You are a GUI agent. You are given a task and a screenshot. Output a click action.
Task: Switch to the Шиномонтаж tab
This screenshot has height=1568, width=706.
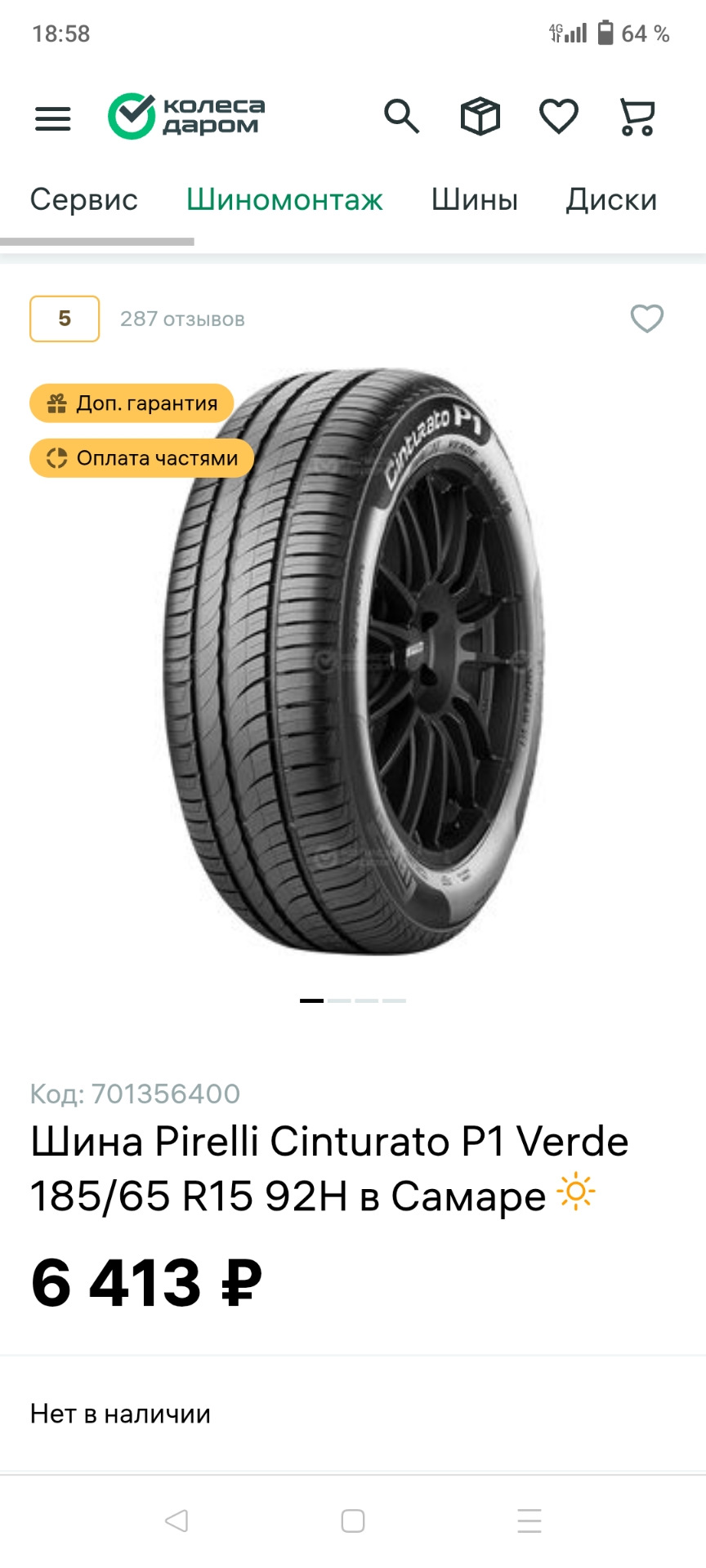pyautogui.click(x=284, y=200)
